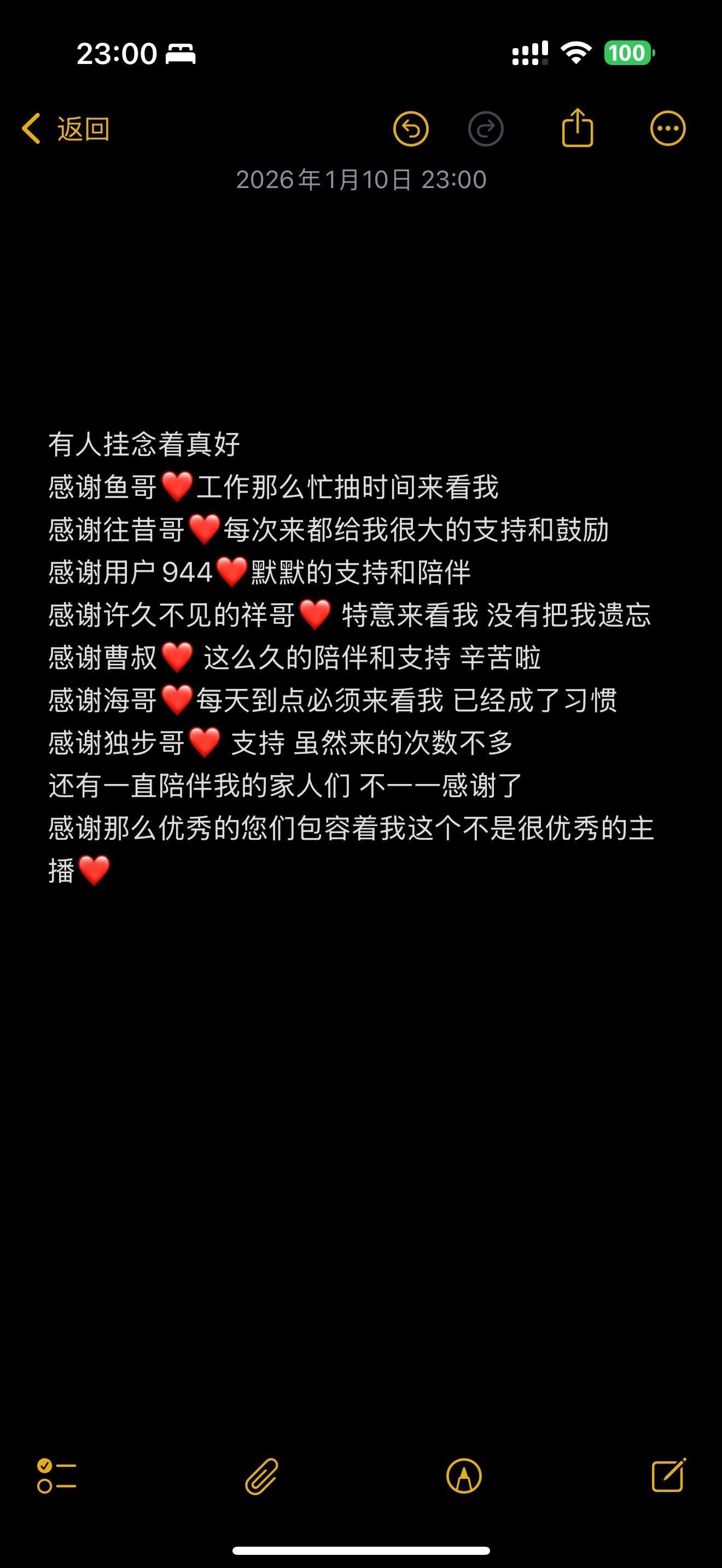
Task: Tap the battery indicator showing 100
Action: click(x=628, y=53)
